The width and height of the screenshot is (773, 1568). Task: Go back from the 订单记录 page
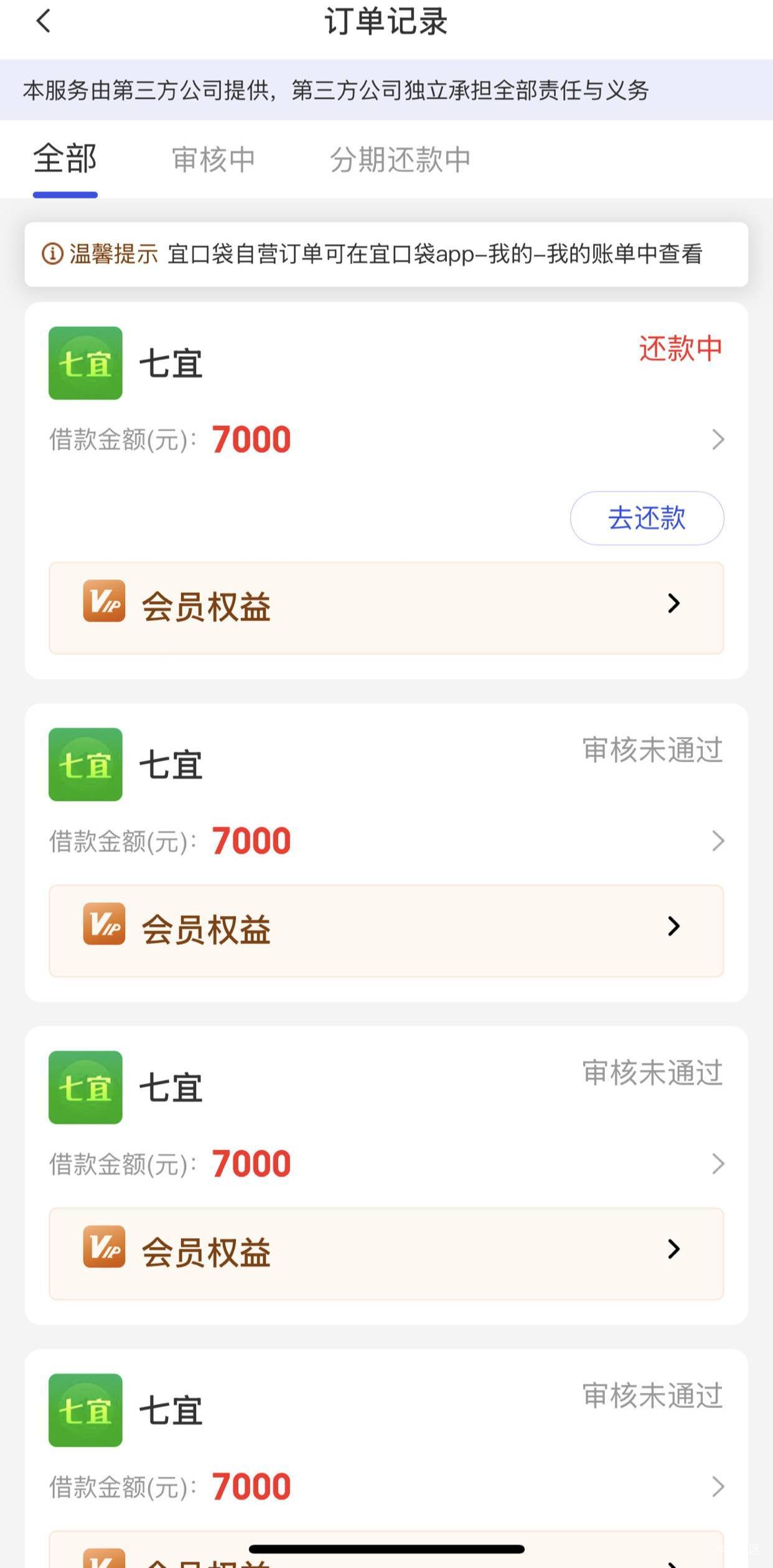(x=44, y=22)
